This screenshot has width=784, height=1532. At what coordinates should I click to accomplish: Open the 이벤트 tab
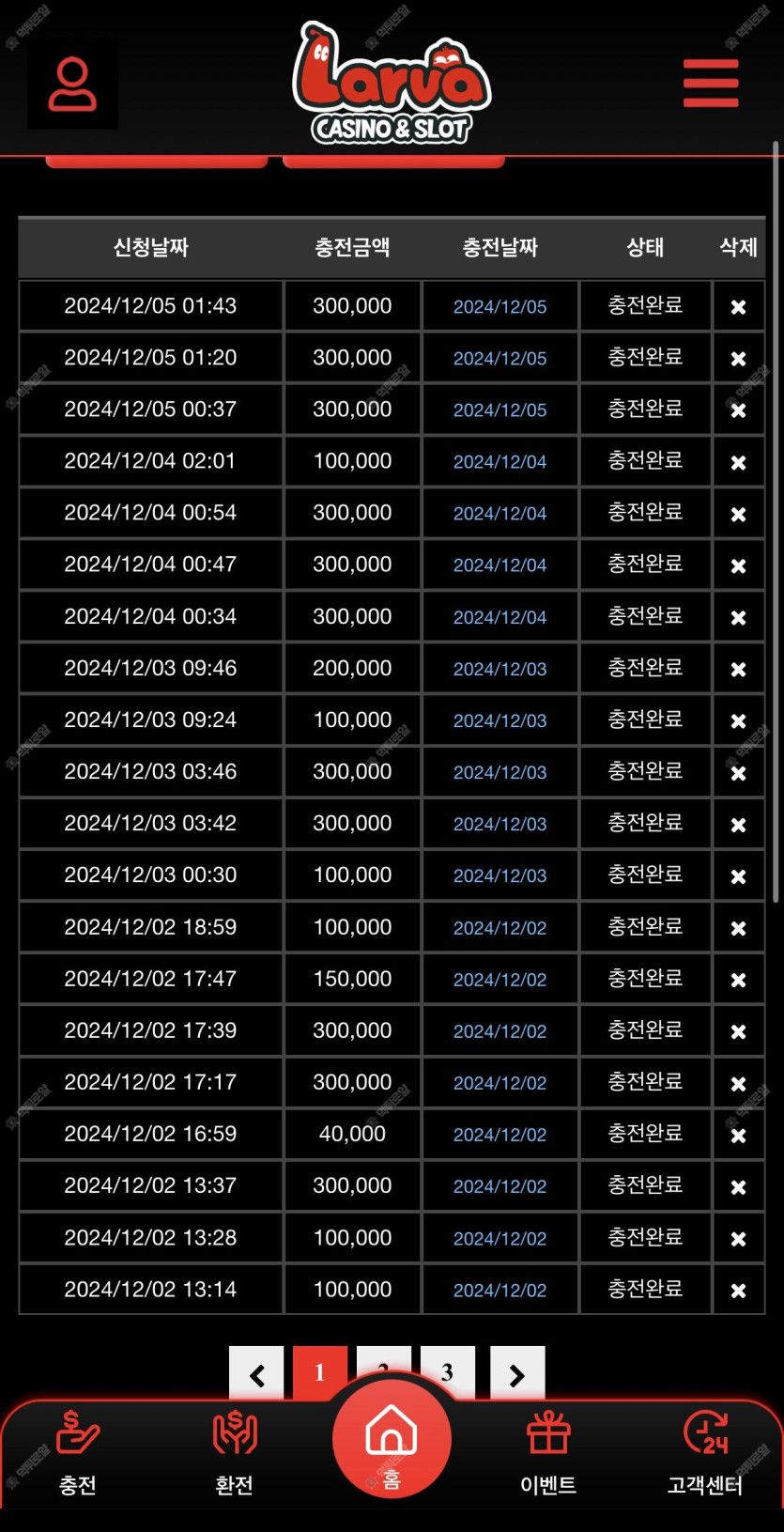(548, 1452)
